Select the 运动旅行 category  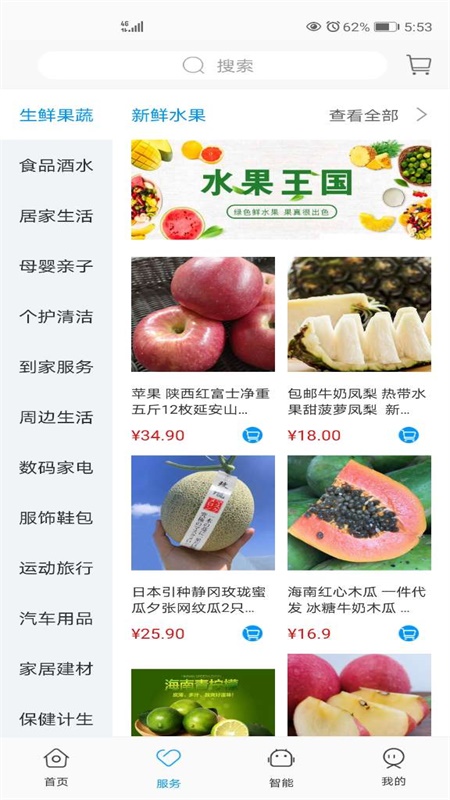(56, 568)
